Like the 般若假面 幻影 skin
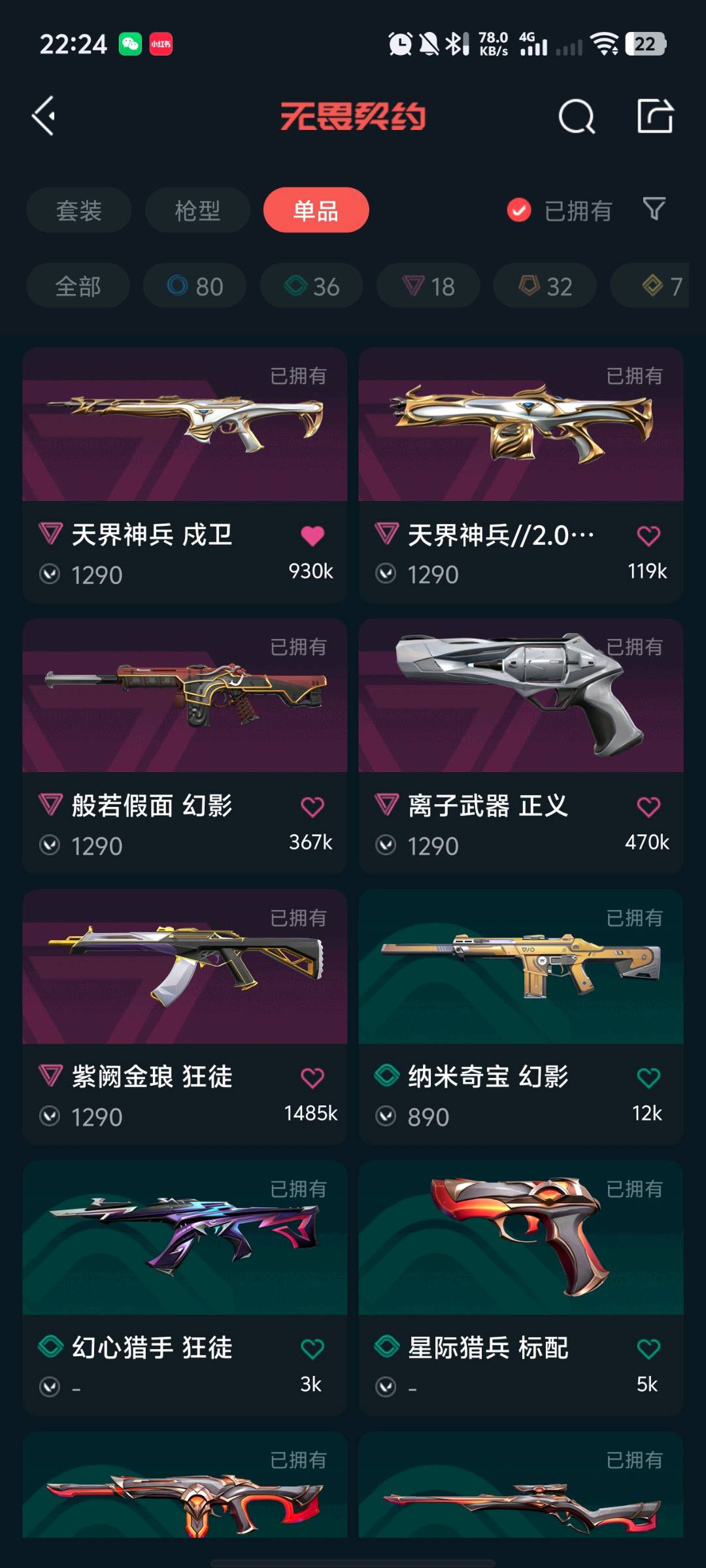 (312, 807)
